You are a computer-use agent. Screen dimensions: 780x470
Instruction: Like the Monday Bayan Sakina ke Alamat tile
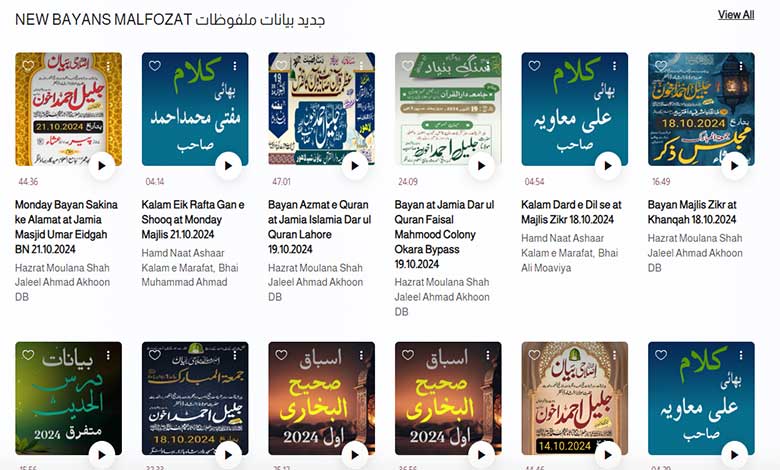[28, 66]
